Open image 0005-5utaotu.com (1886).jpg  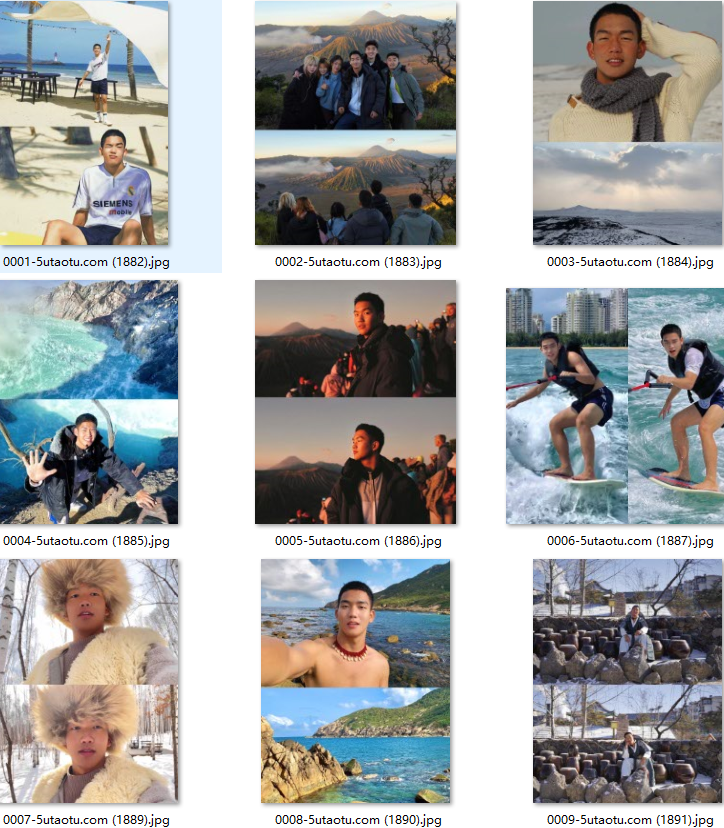(x=355, y=402)
